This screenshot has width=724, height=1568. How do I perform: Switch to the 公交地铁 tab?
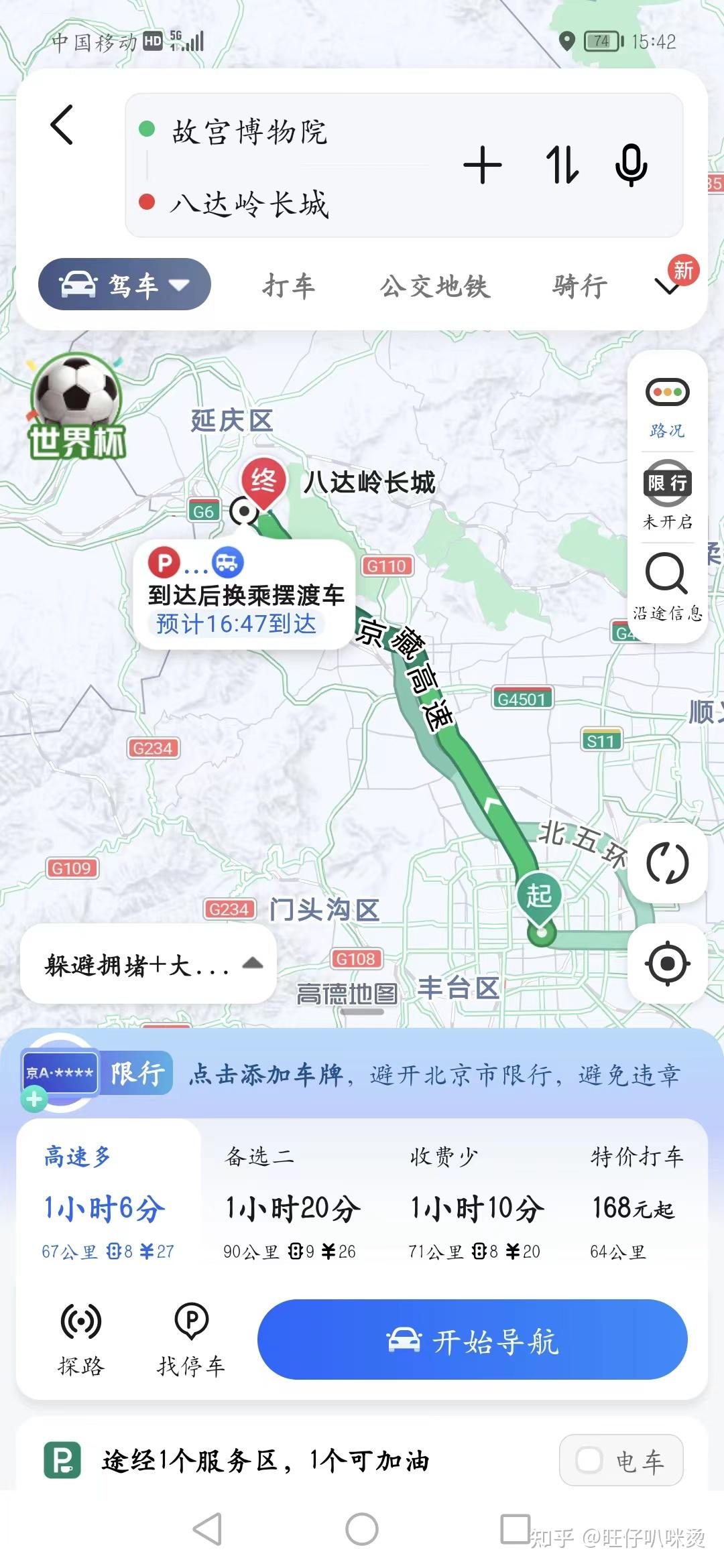coord(435,286)
